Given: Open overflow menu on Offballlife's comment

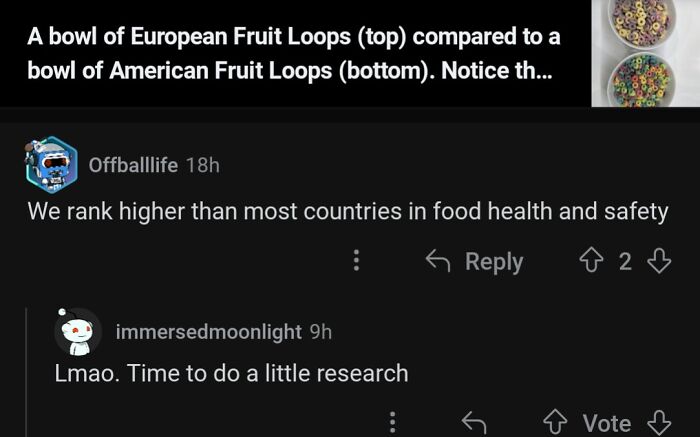Looking at the screenshot, I should pyautogui.click(x=356, y=260).
